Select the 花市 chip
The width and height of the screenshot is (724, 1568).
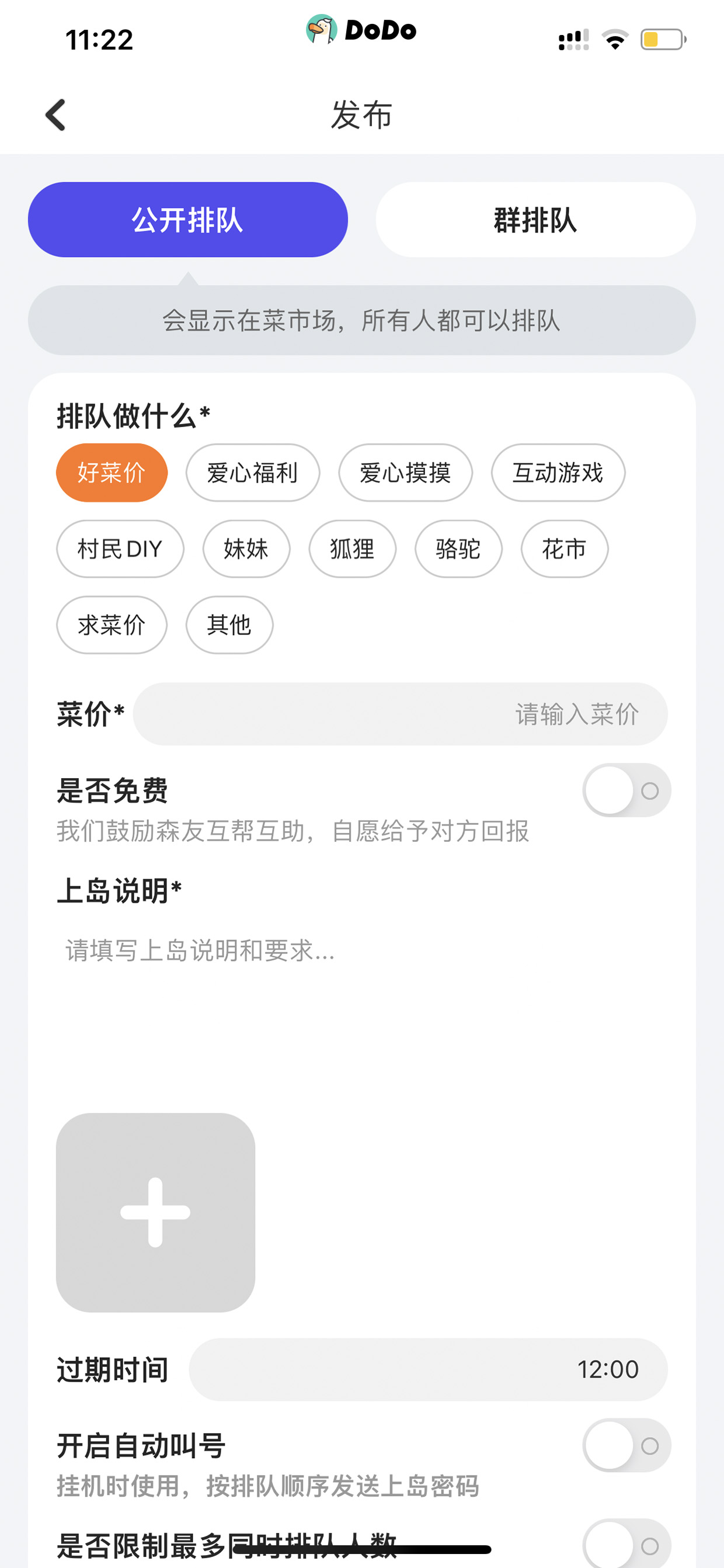coord(564,549)
